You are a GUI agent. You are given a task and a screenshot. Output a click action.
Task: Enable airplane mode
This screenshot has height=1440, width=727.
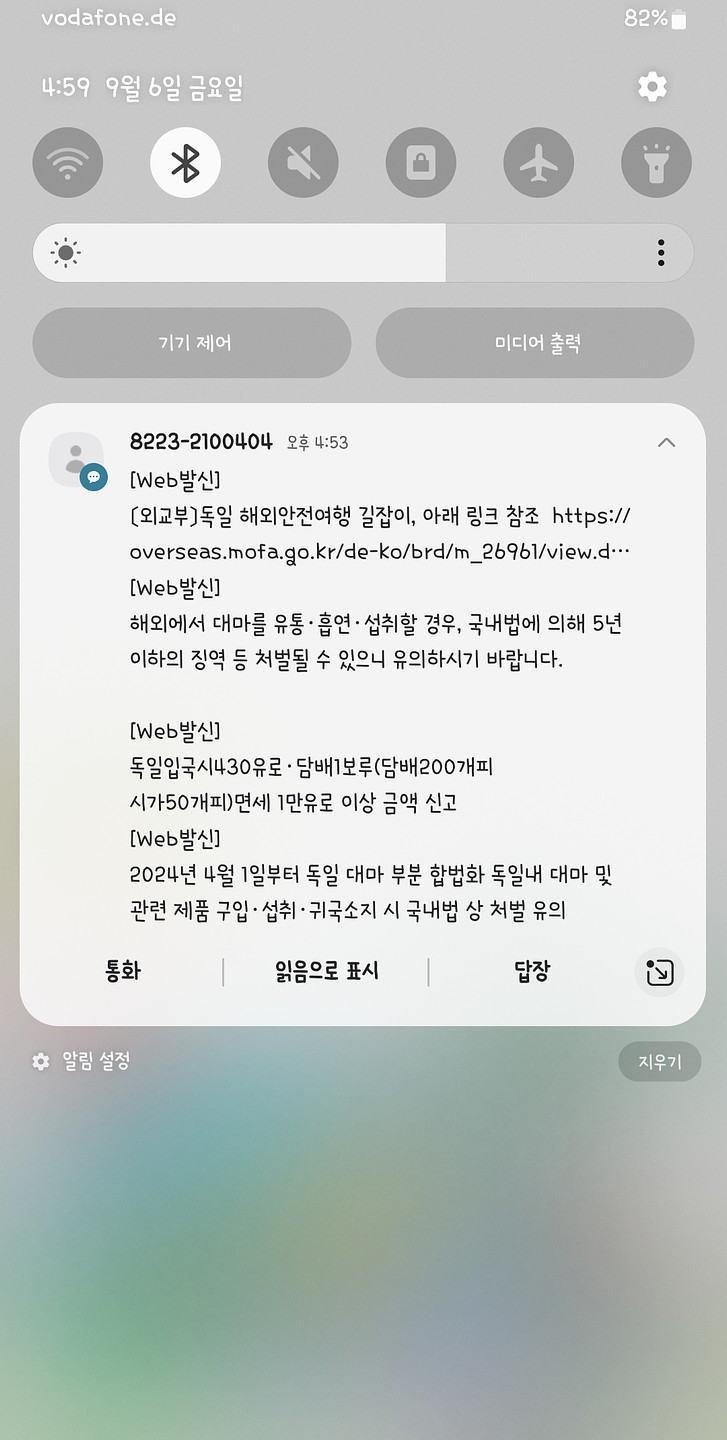coord(539,162)
